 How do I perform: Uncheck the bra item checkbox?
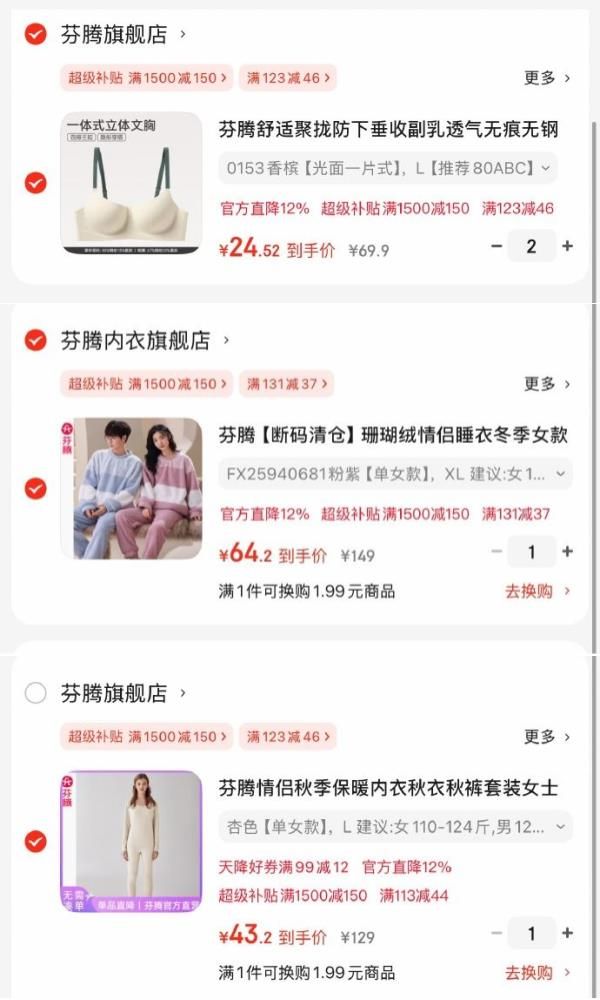tap(35, 183)
